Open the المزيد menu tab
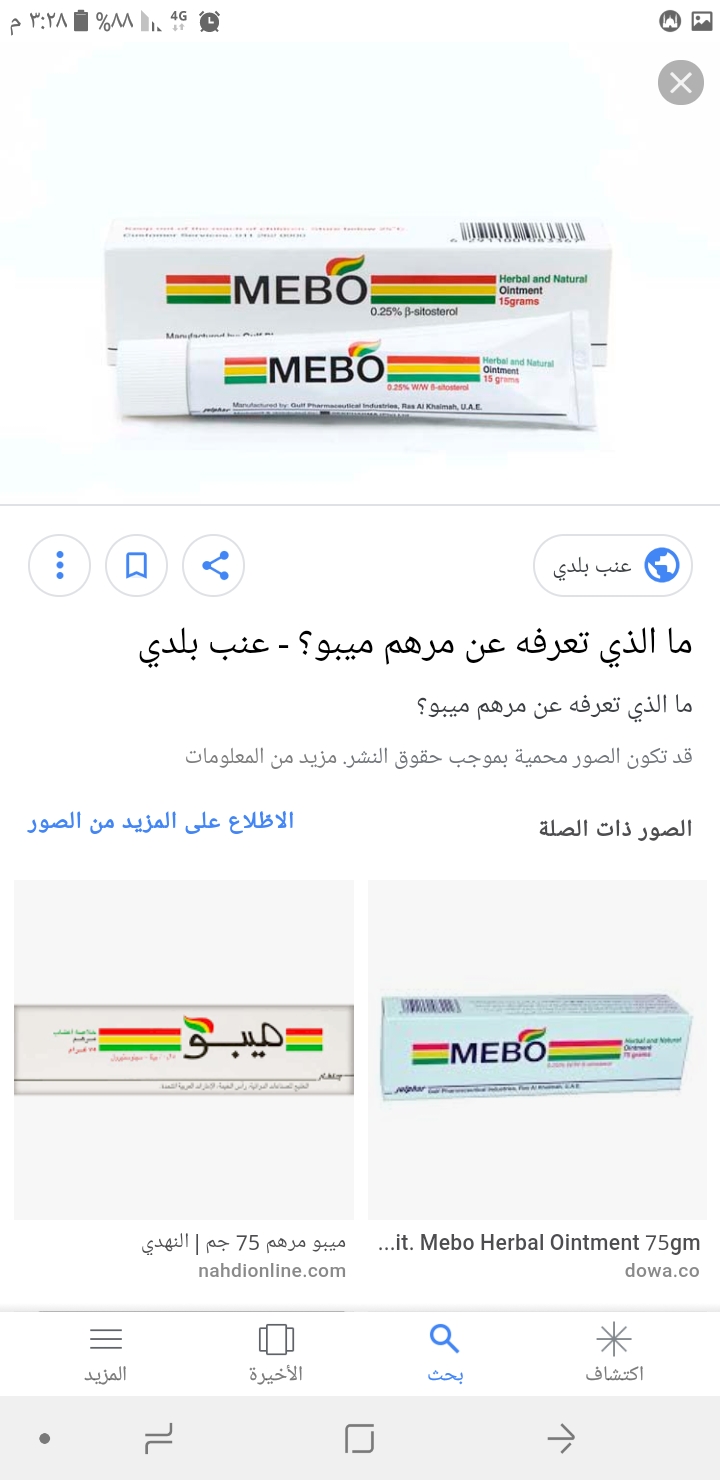This screenshot has height=1480, width=720. [x=106, y=1351]
